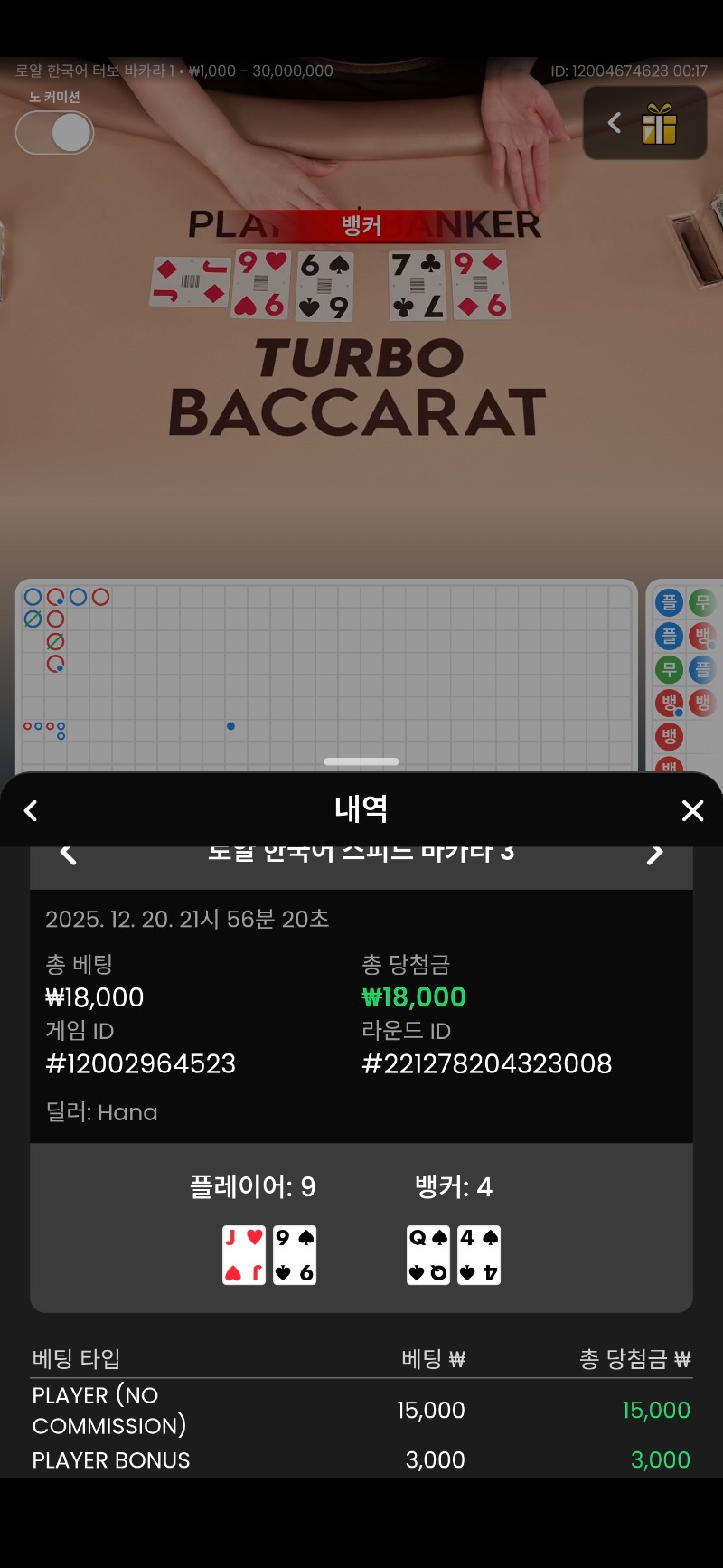Go back from the 내역 panel
Screen dimensions: 723x1568
(31, 810)
